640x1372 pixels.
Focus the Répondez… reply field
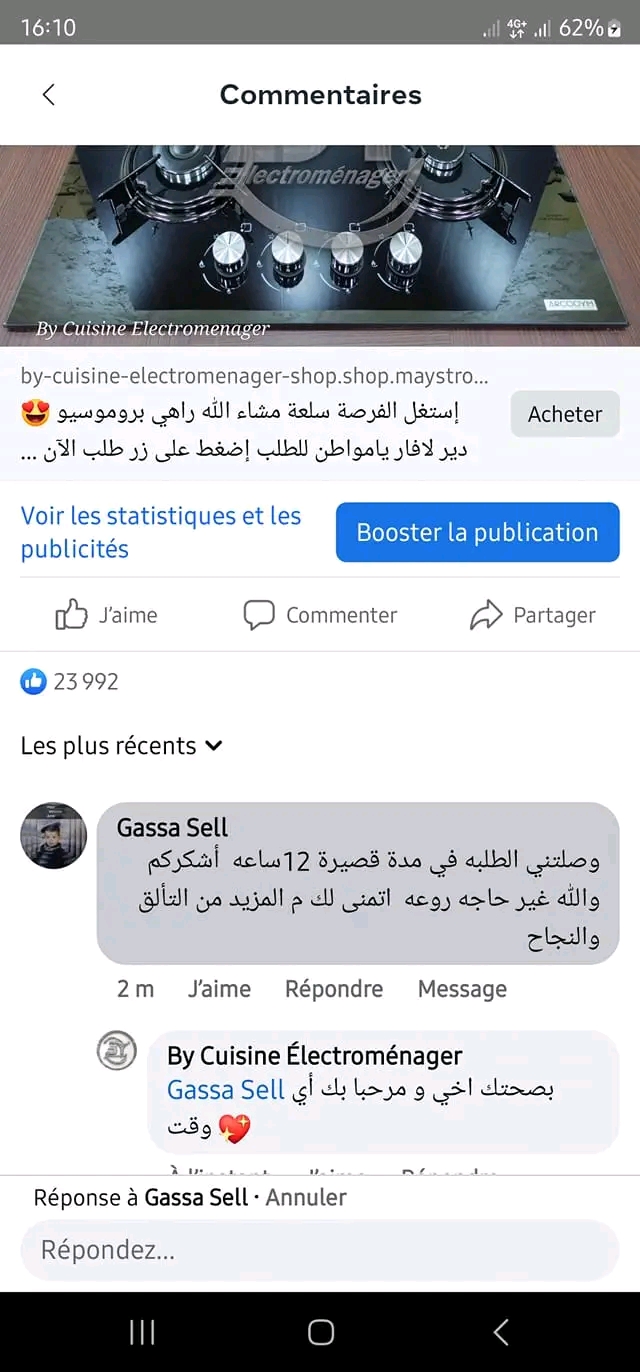(320, 1250)
